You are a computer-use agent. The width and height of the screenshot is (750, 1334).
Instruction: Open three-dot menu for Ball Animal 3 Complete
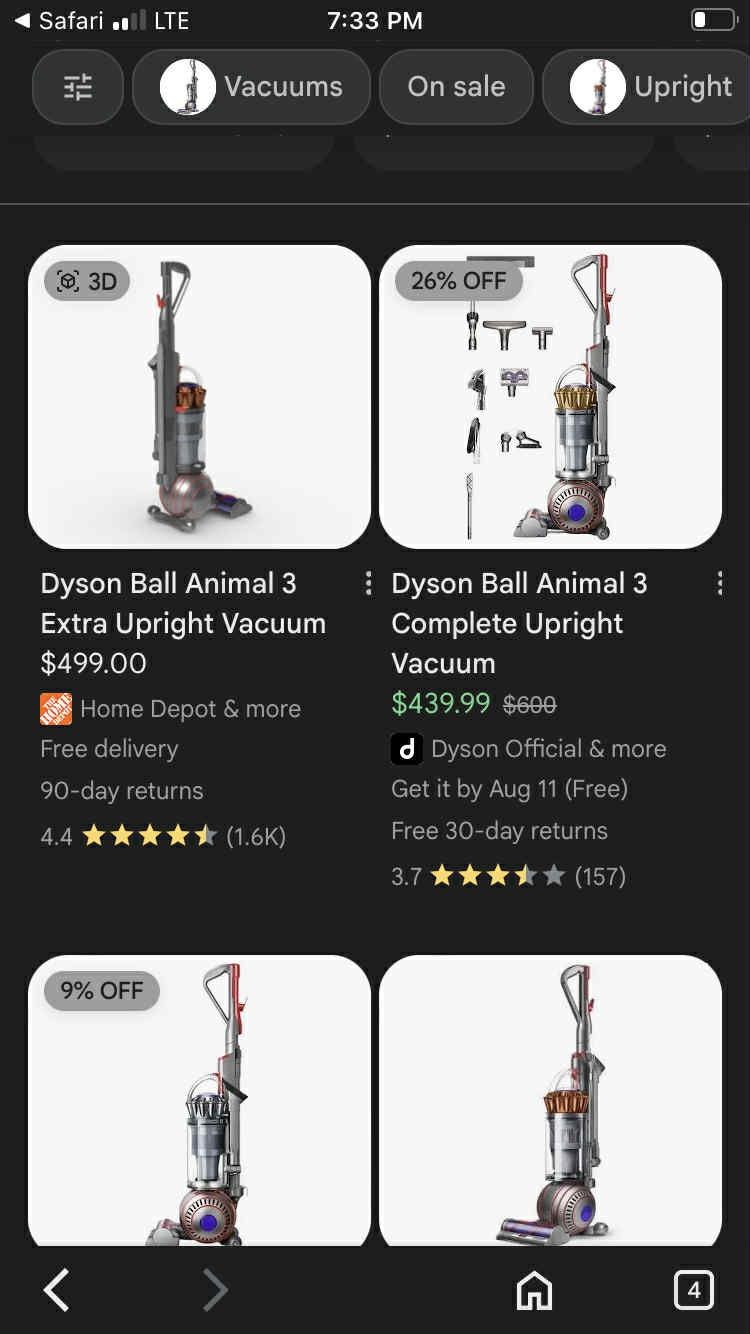pos(719,582)
